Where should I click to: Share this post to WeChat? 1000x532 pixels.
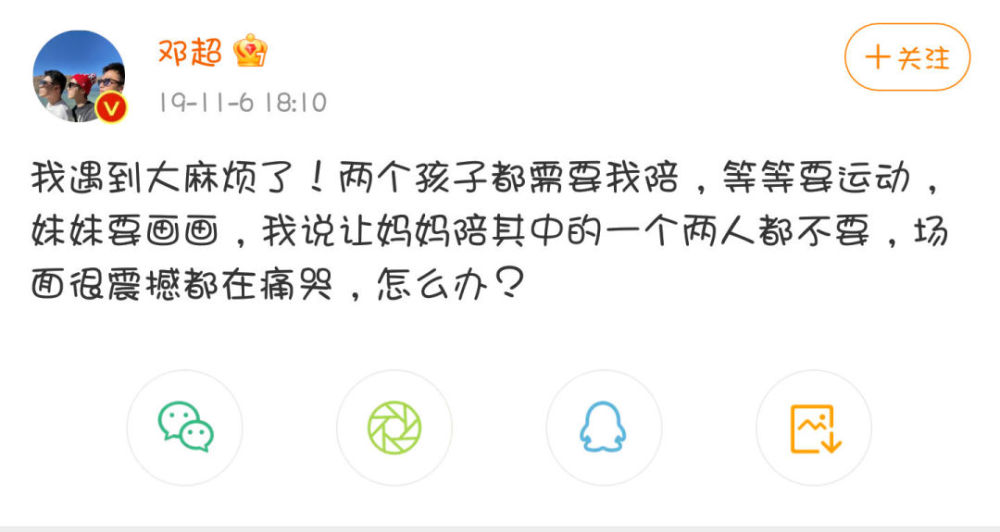pyautogui.click(x=185, y=428)
